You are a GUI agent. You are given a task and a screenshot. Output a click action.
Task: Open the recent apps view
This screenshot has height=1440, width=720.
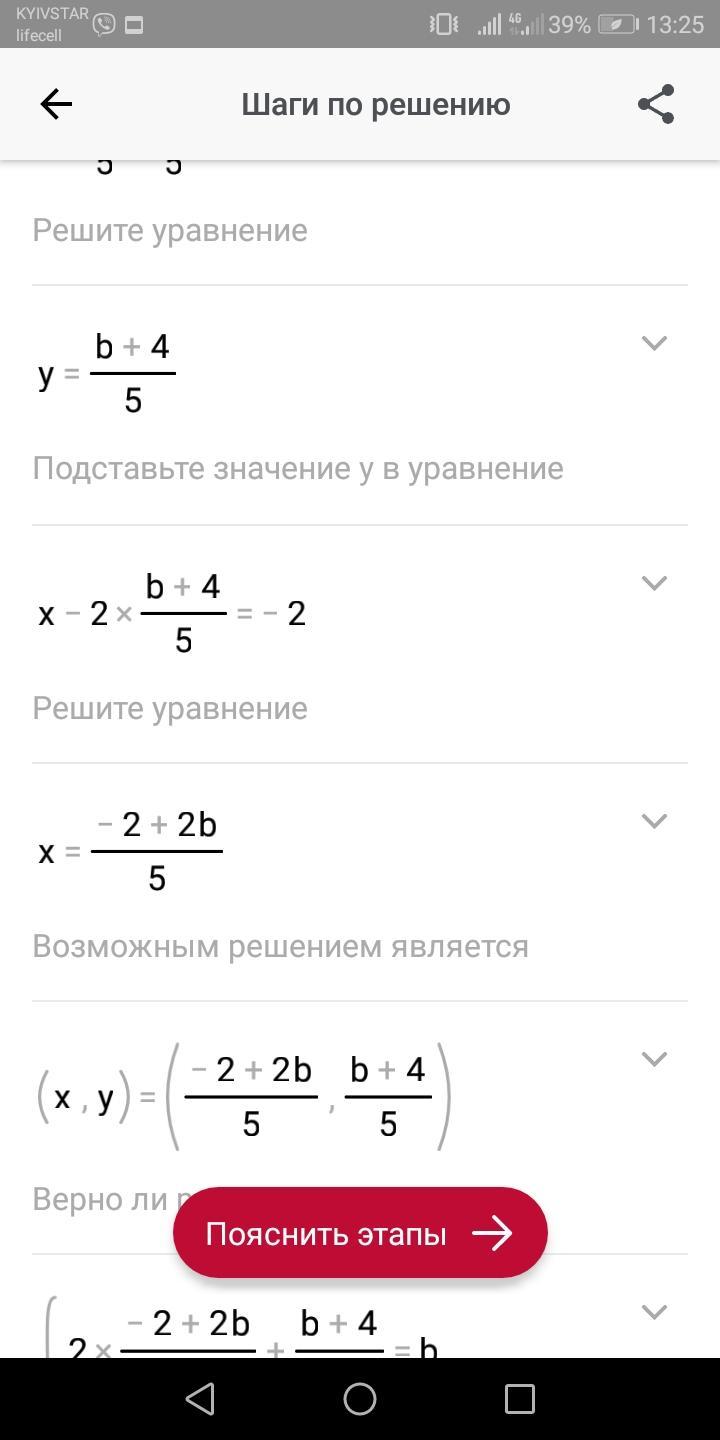click(x=519, y=1399)
